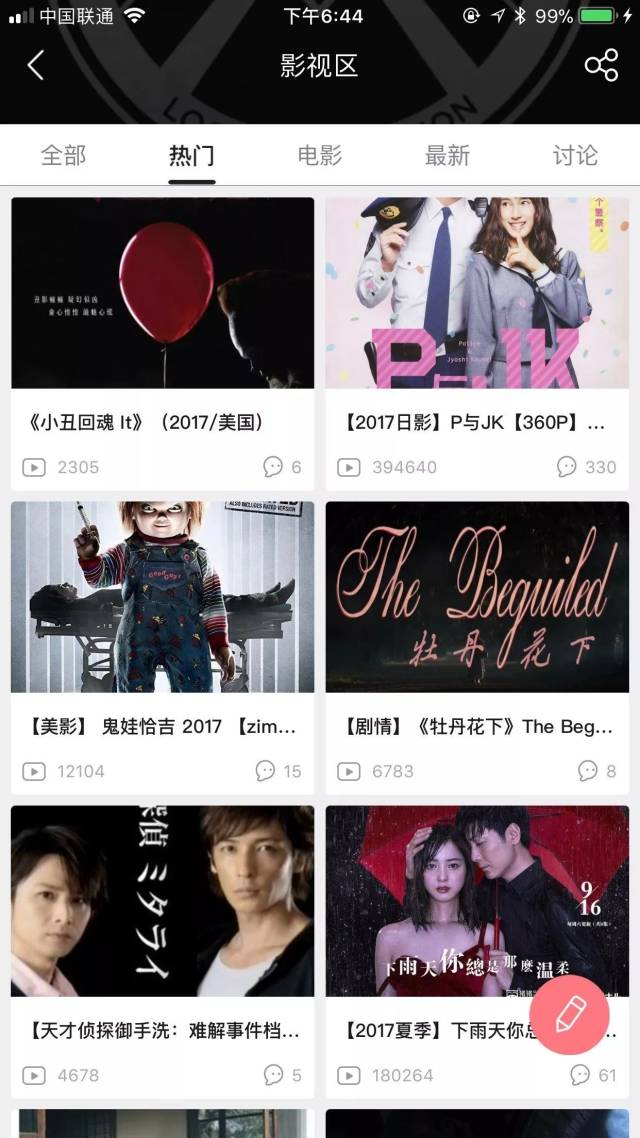Open the 天才侦探御手洗 video card
This screenshot has height=1138, width=640.
click(162, 920)
